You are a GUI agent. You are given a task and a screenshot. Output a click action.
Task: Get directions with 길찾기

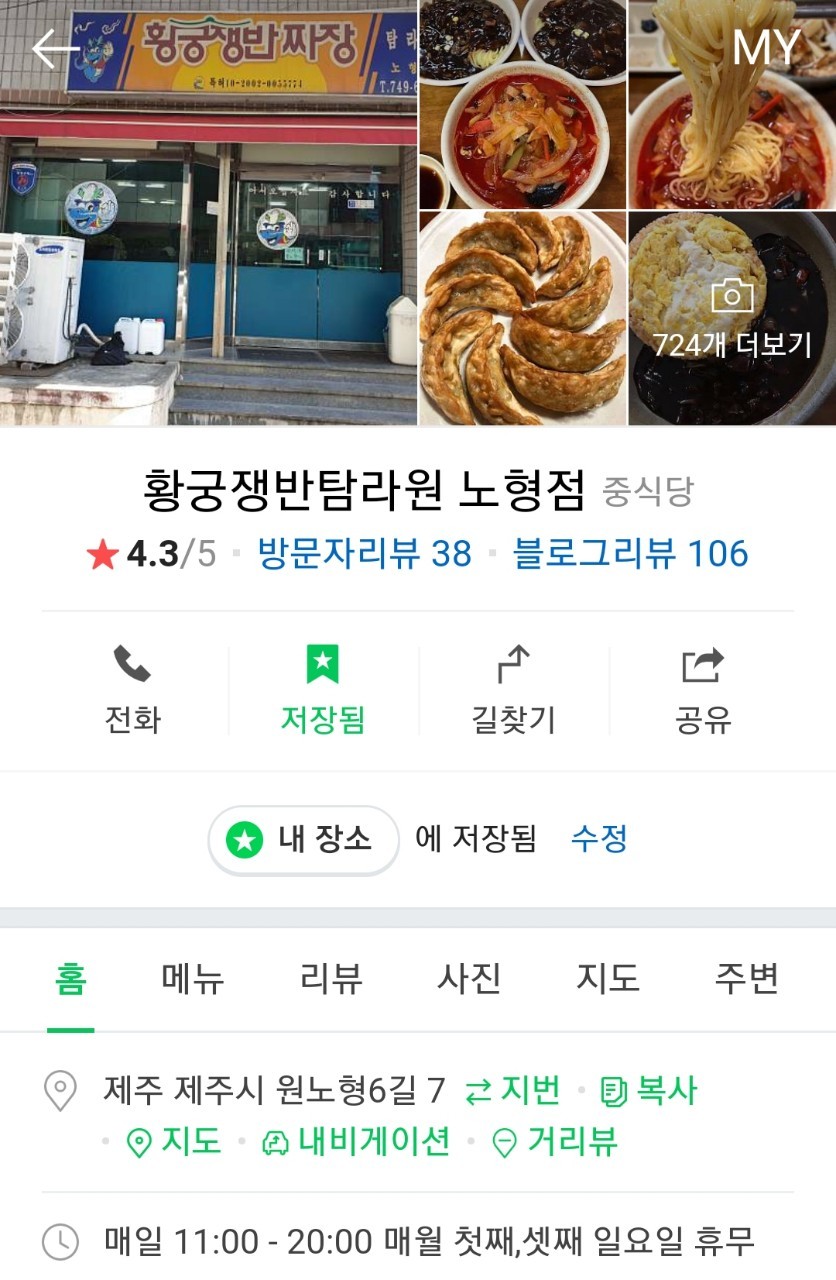pos(513,690)
